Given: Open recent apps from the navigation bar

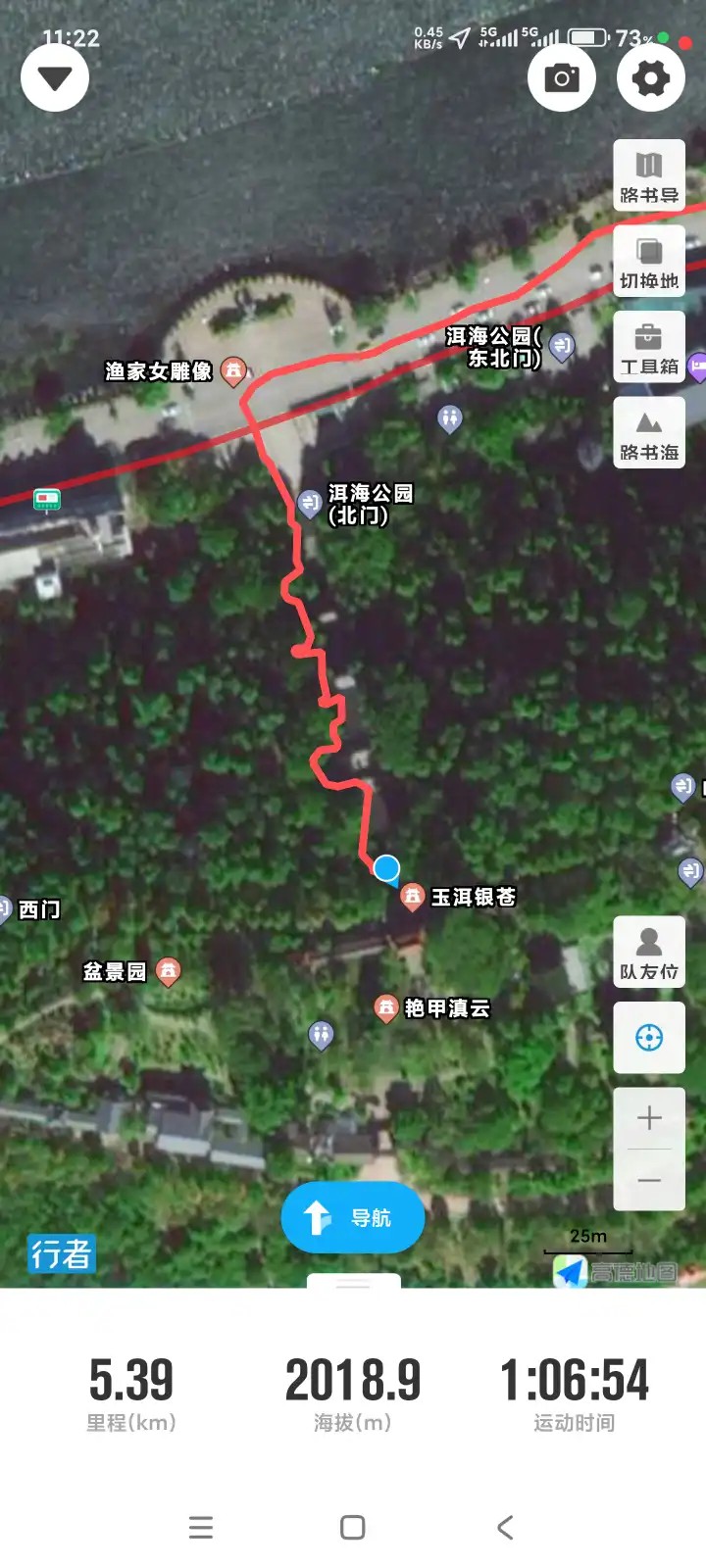Looking at the screenshot, I should 201,1527.
